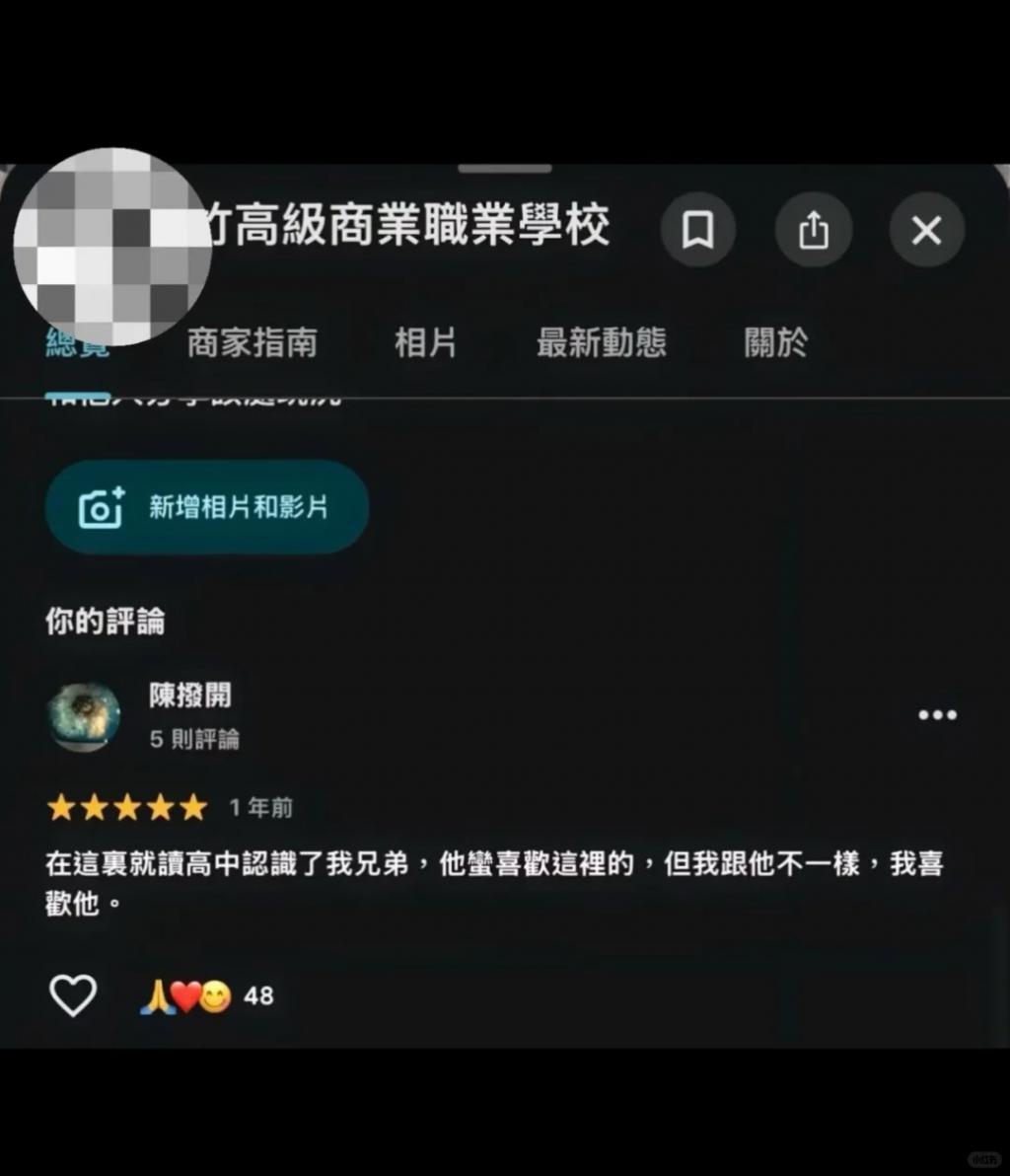The height and width of the screenshot is (1176, 1010).
Task: Switch to the 最新動態 tab
Action: point(601,343)
